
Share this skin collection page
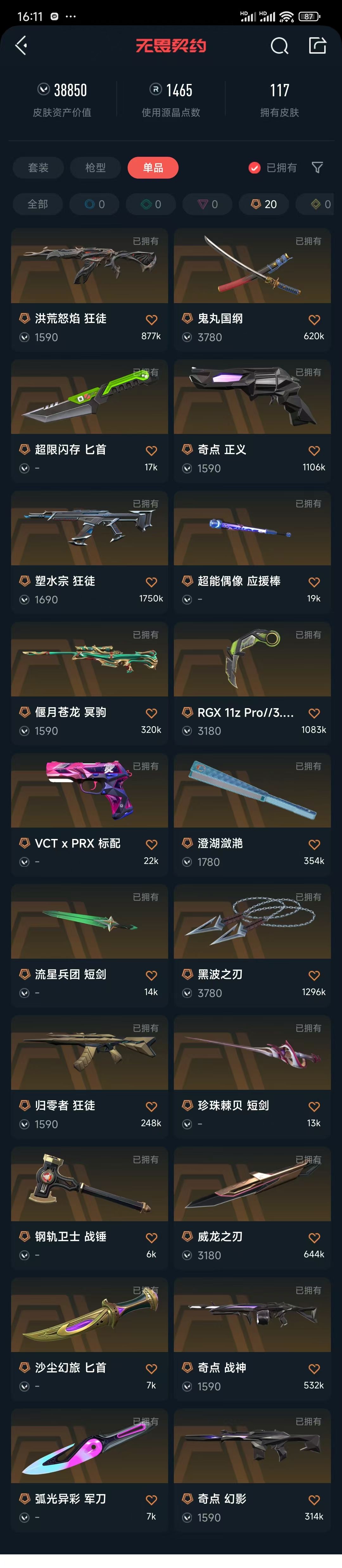[318, 46]
